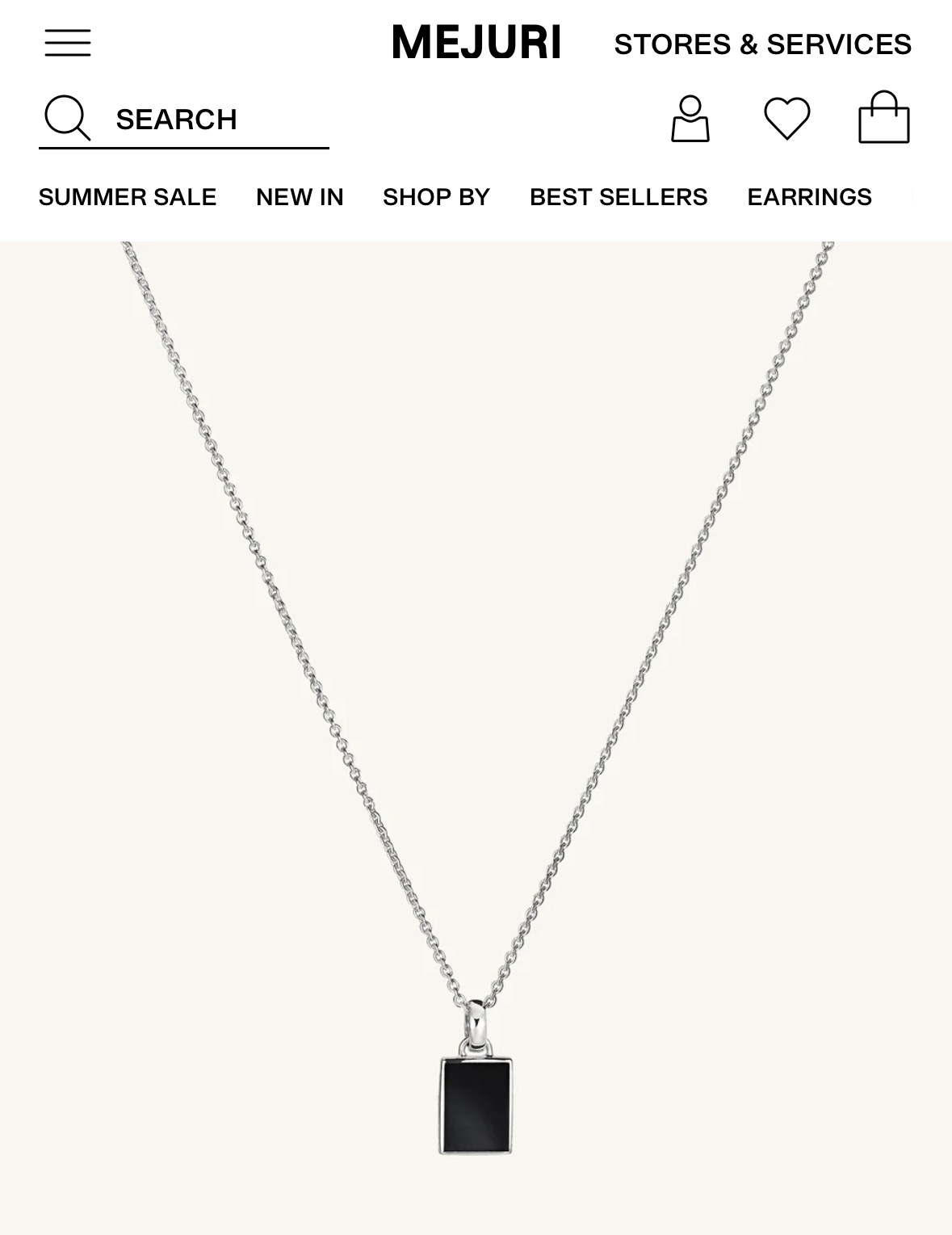Open the shopping bag
The width and height of the screenshot is (952, 1235).
(x=883, y=118)
